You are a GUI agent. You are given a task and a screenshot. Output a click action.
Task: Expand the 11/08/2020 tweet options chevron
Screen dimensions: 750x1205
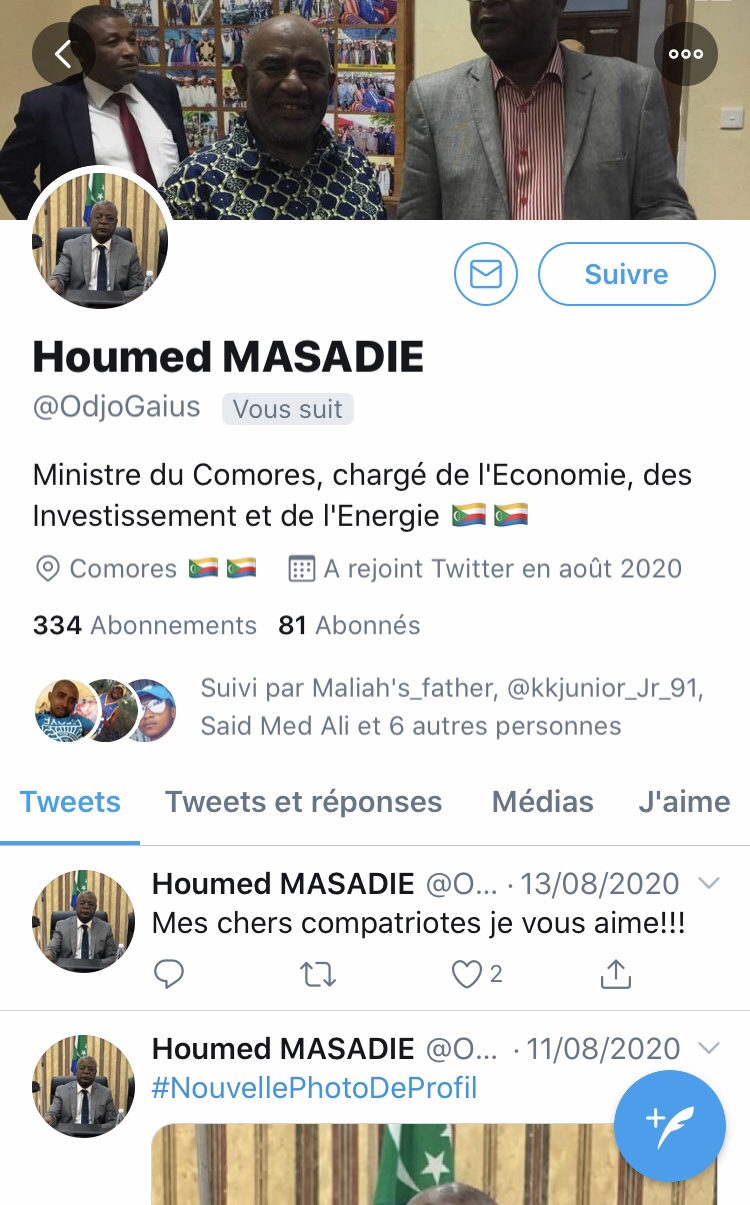(x=708, y=1048)
